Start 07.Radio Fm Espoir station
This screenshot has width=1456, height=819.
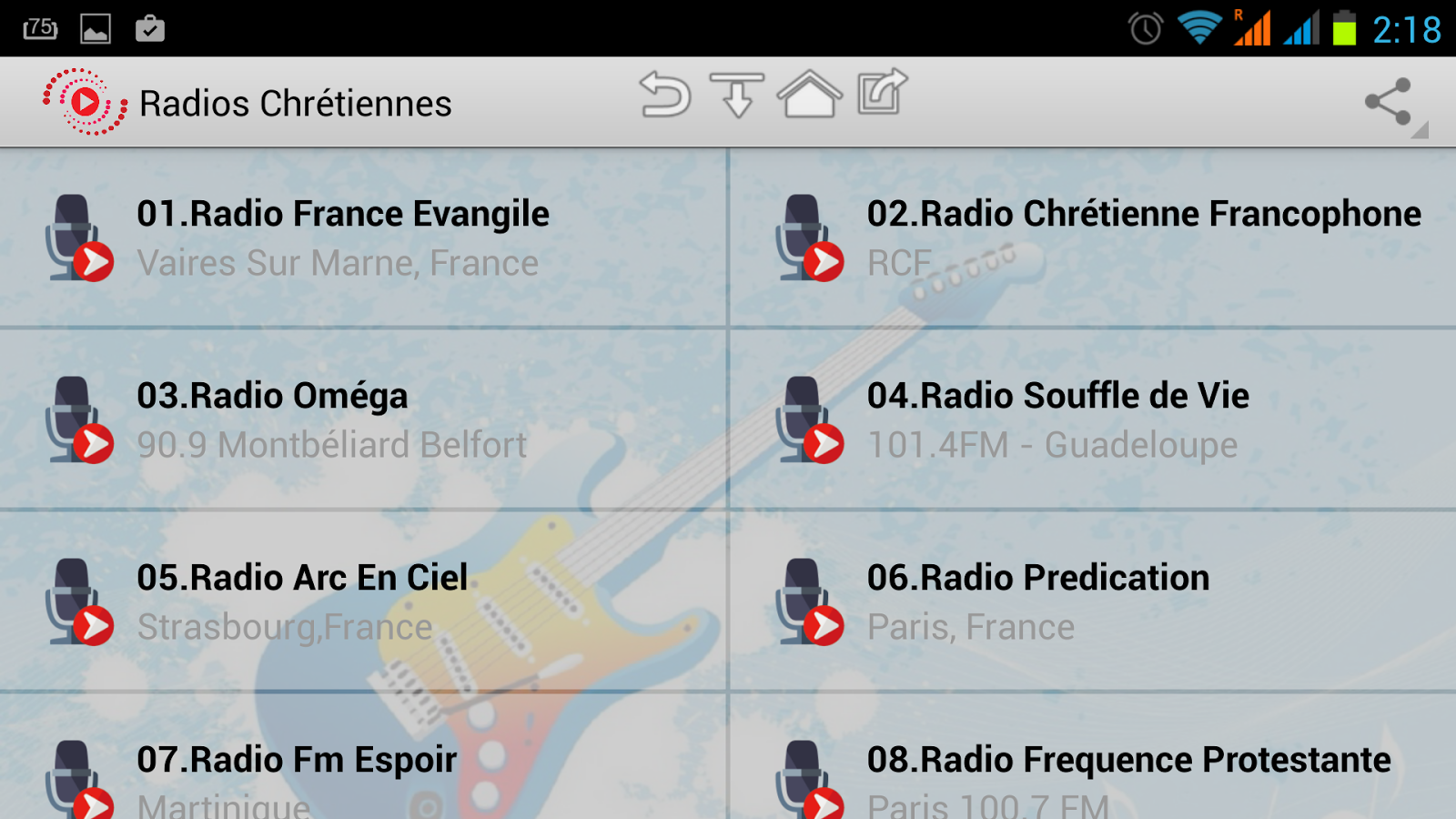298,773
